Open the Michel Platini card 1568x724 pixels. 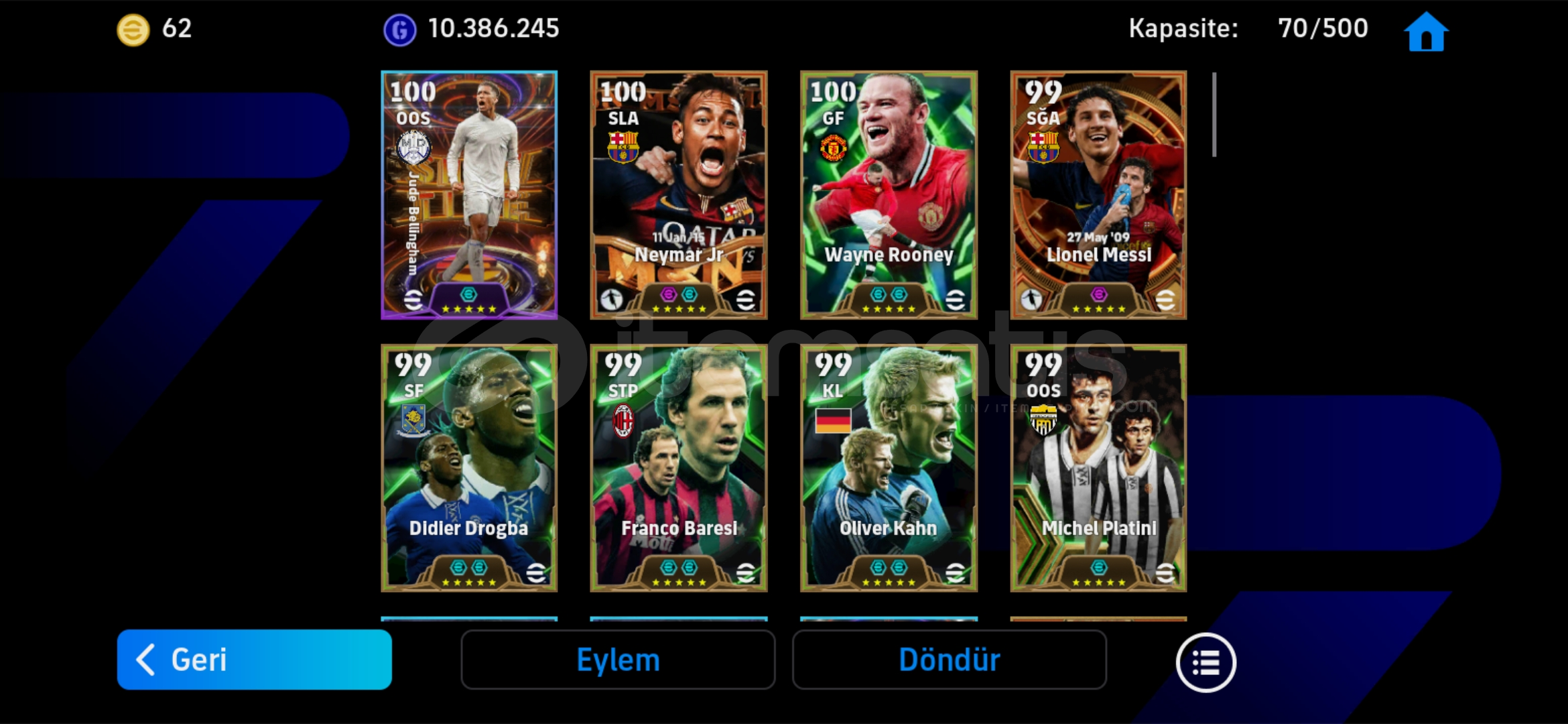1098,468
